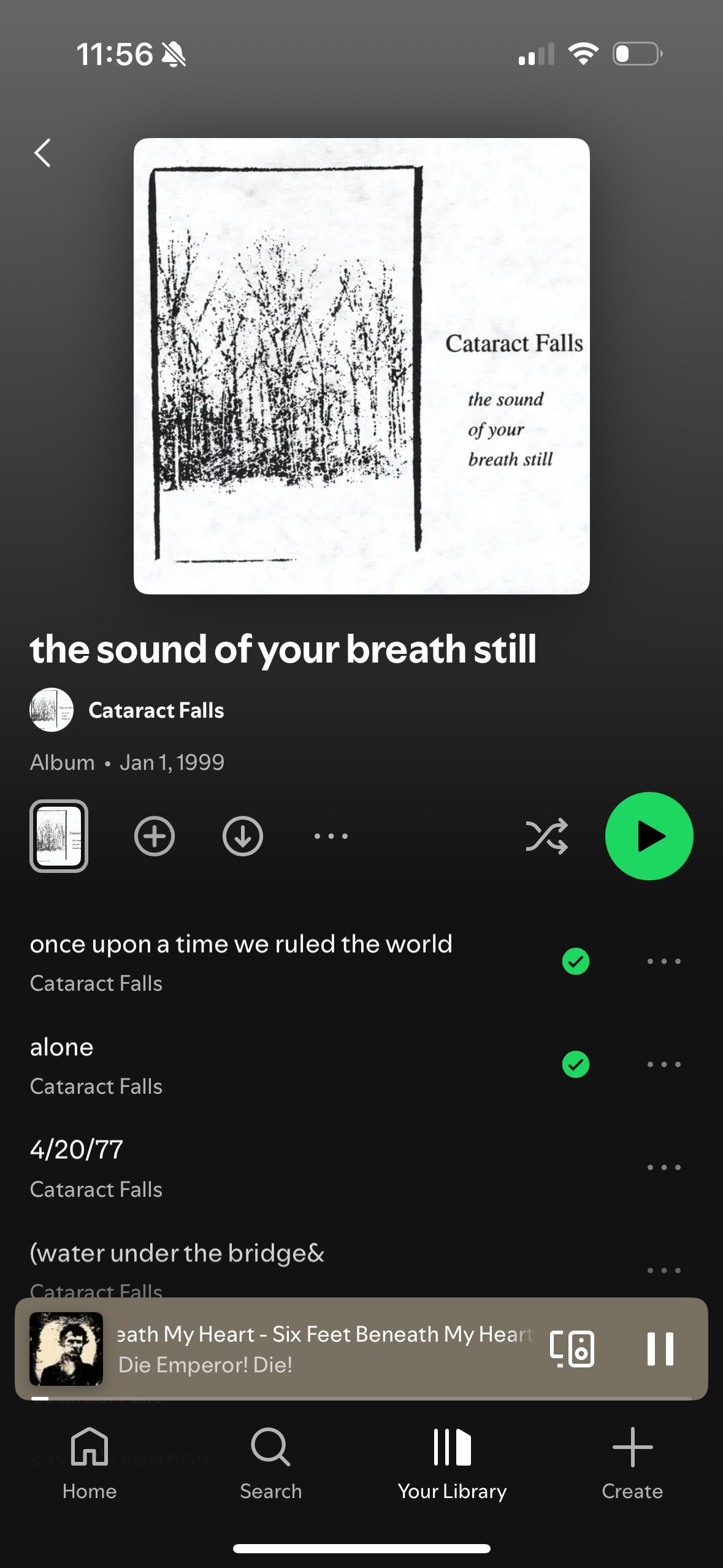Open options for the track "4/20/77"
Image resolution: width=723 pixels, height=1568 pixels.
[x=664, y=1167]
